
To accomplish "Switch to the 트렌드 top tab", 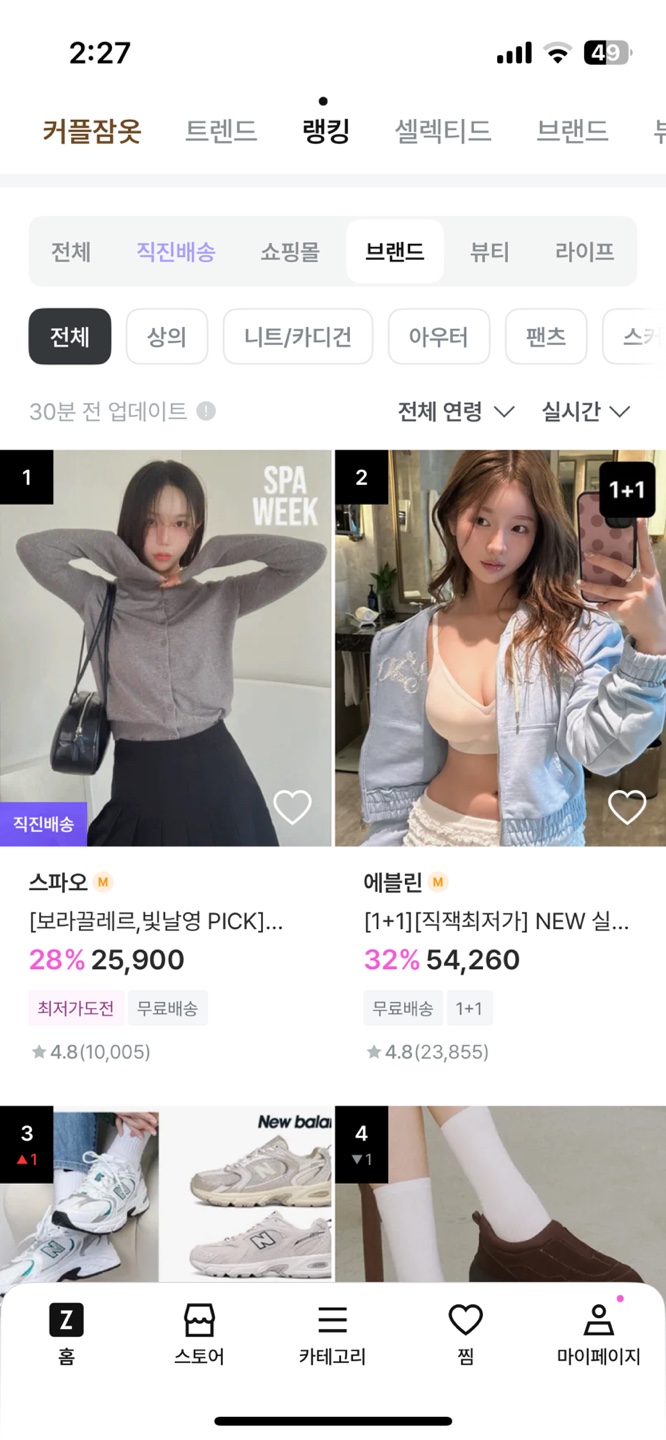I will tap(221, 131).
